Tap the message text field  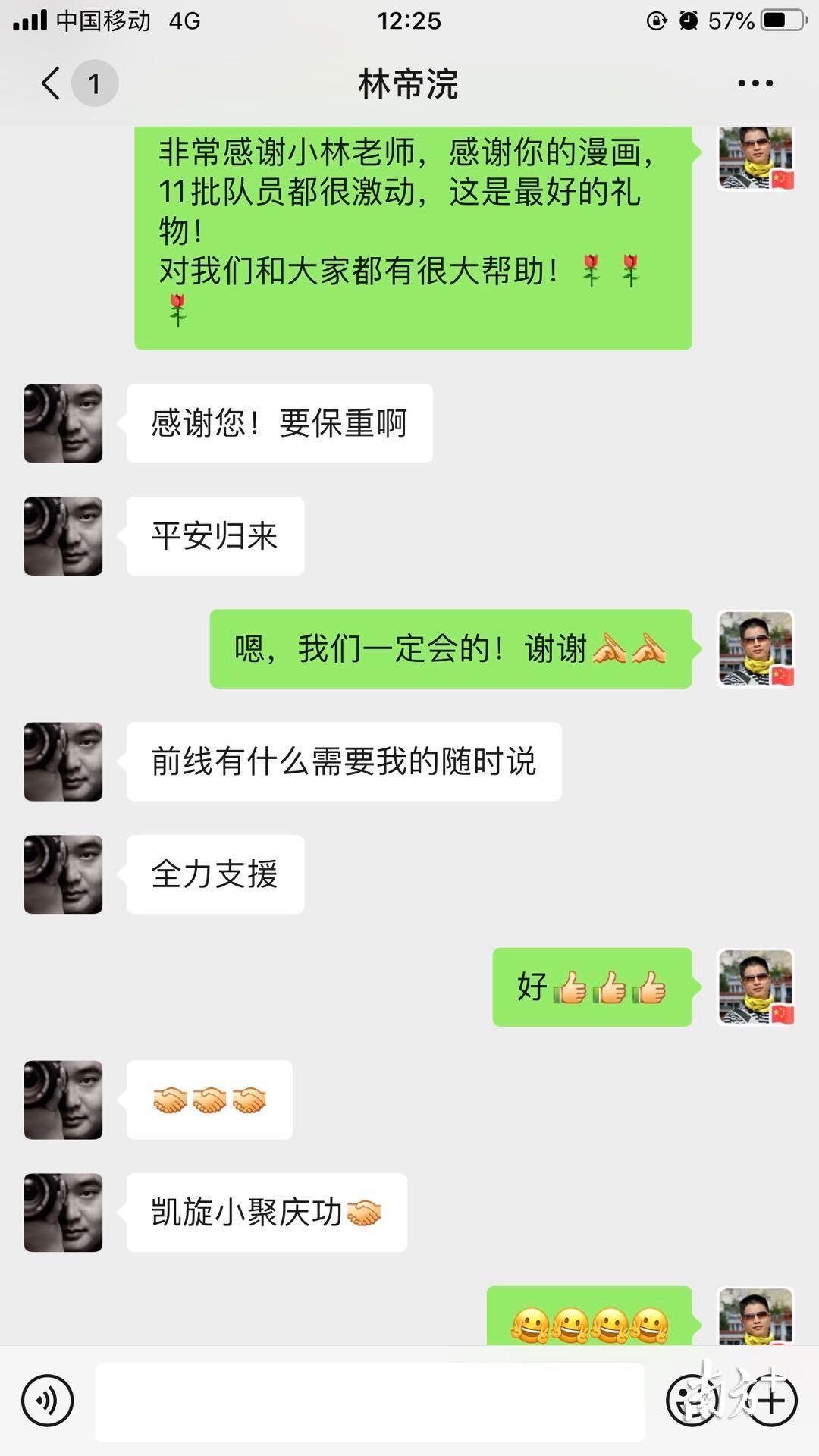coord(369,1401)
